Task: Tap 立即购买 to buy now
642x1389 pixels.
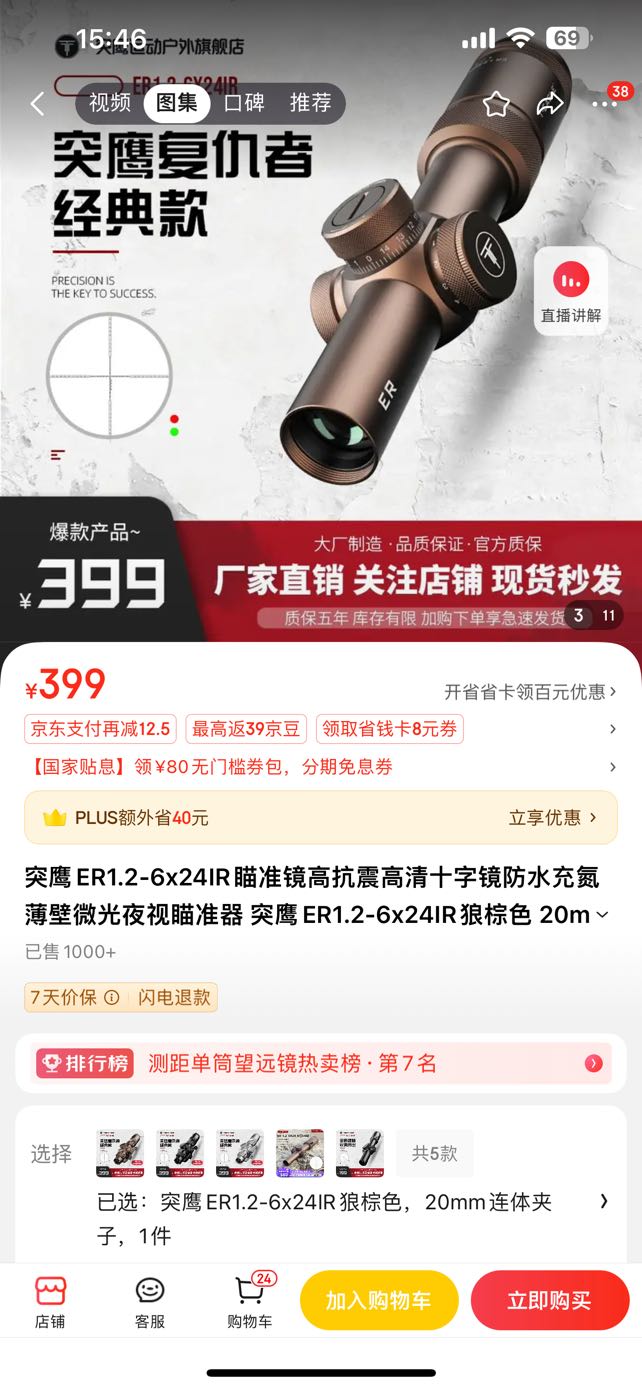Action: (549, 1300)
